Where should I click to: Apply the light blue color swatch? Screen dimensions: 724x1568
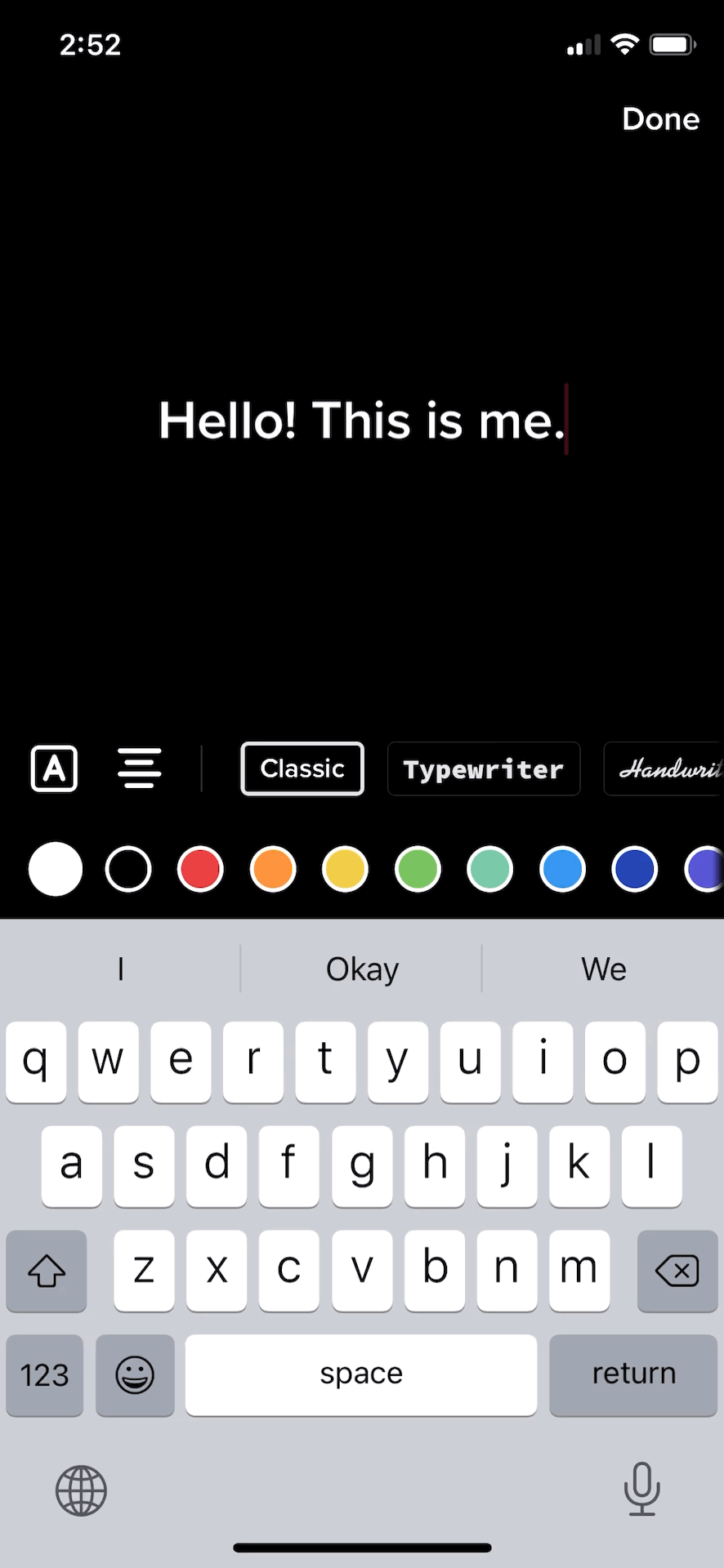(562, 869)
